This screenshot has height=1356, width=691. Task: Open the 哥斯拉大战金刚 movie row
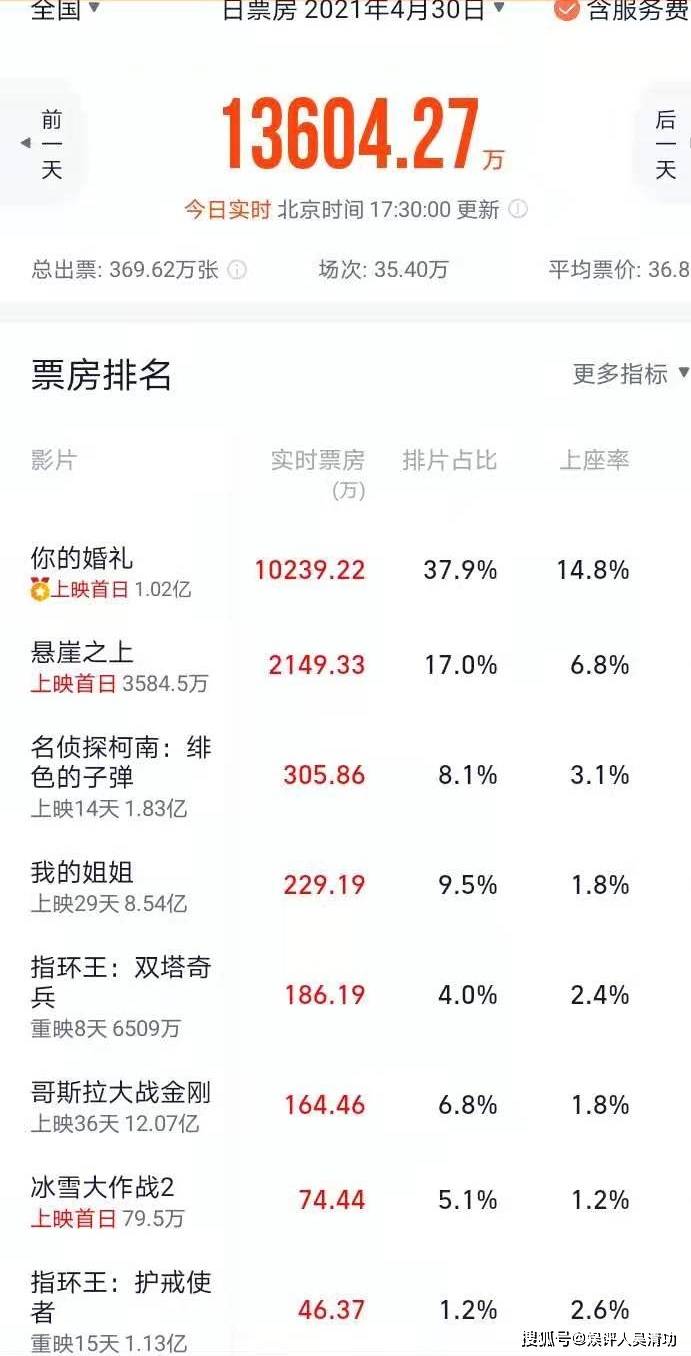pyautogui.click(x=345, y=1107)
